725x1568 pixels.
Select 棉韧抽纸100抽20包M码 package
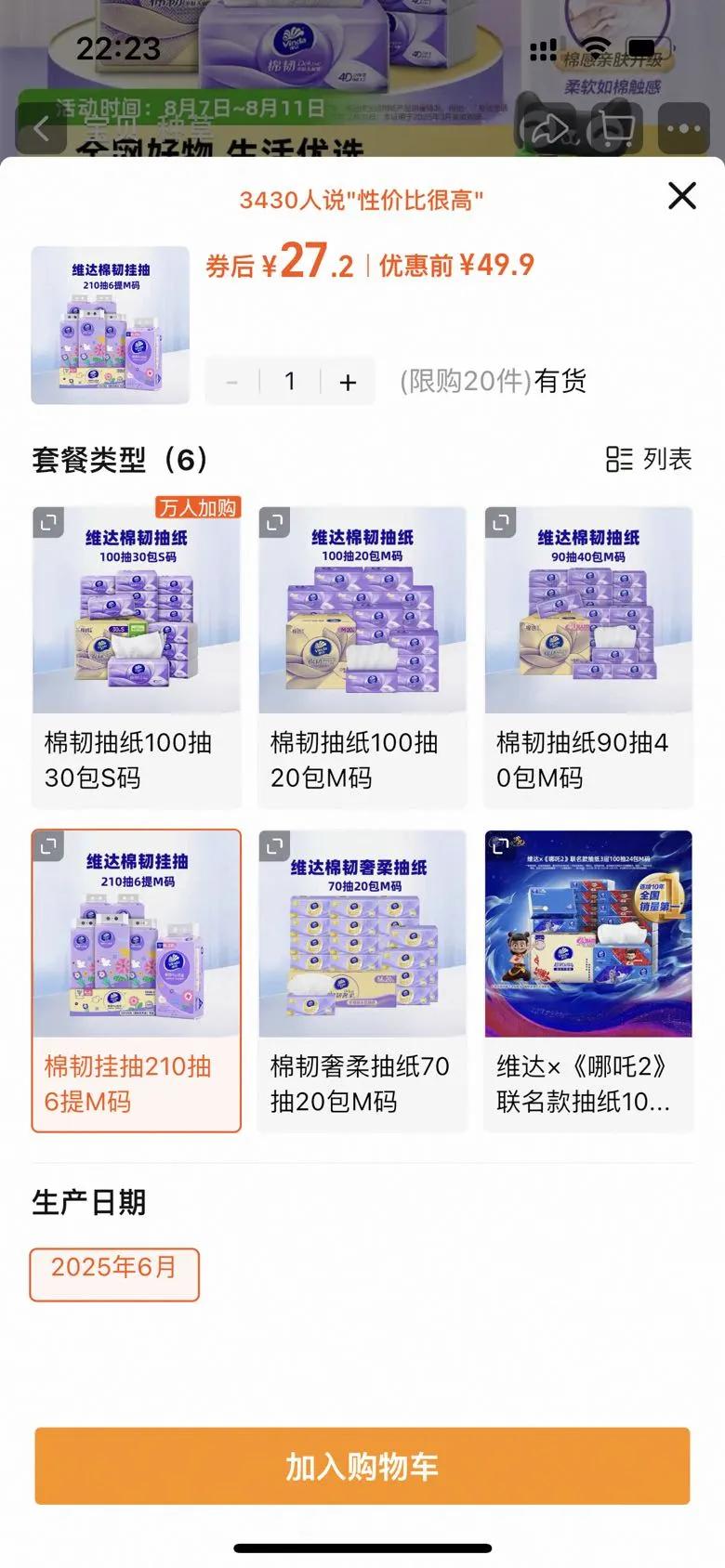[362, 658]
